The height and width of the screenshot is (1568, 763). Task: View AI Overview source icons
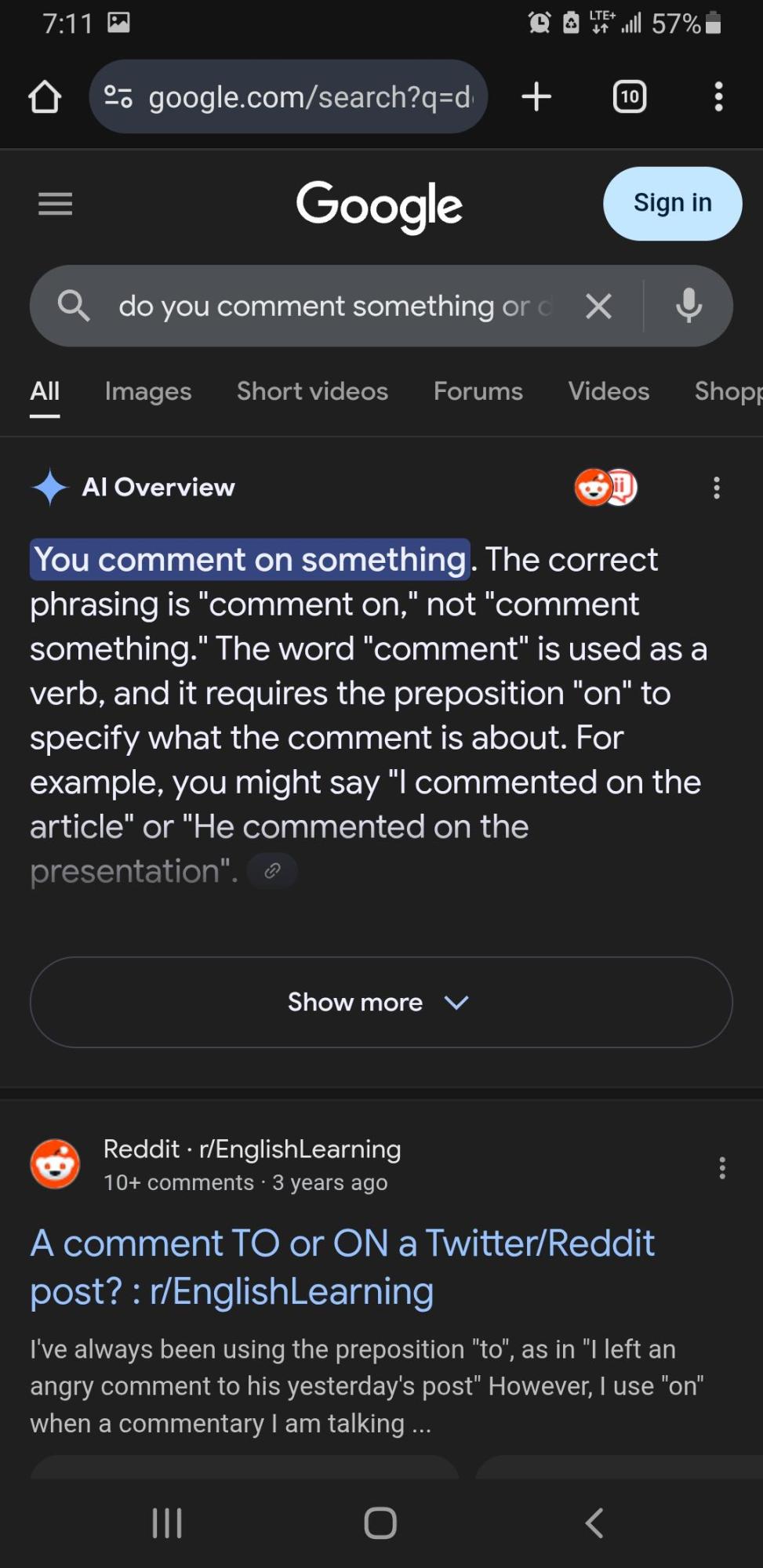tap(605, 488)
